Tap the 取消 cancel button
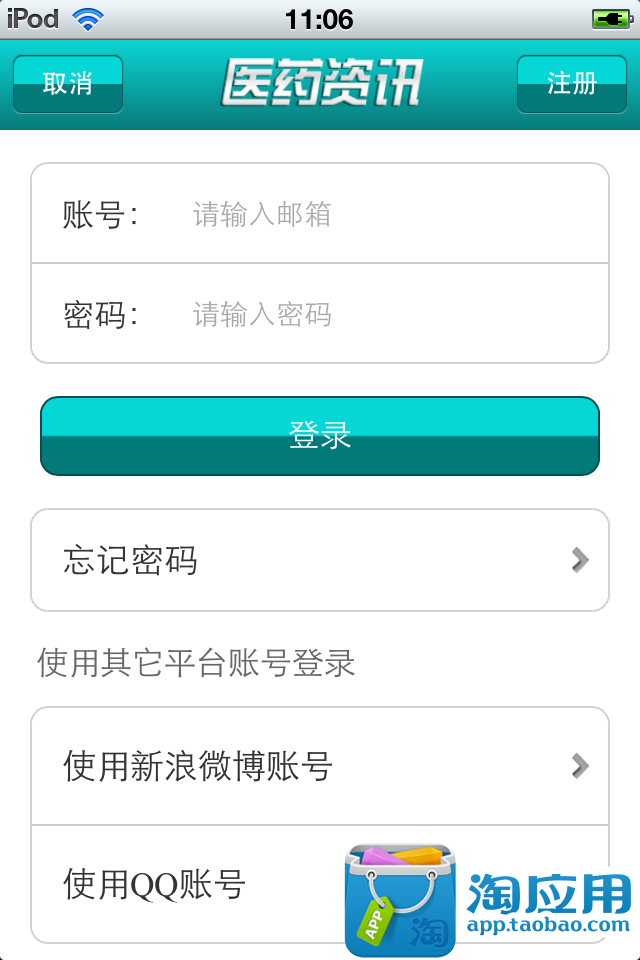Screen dimensions: 640x960 click(x=68, y=84)
